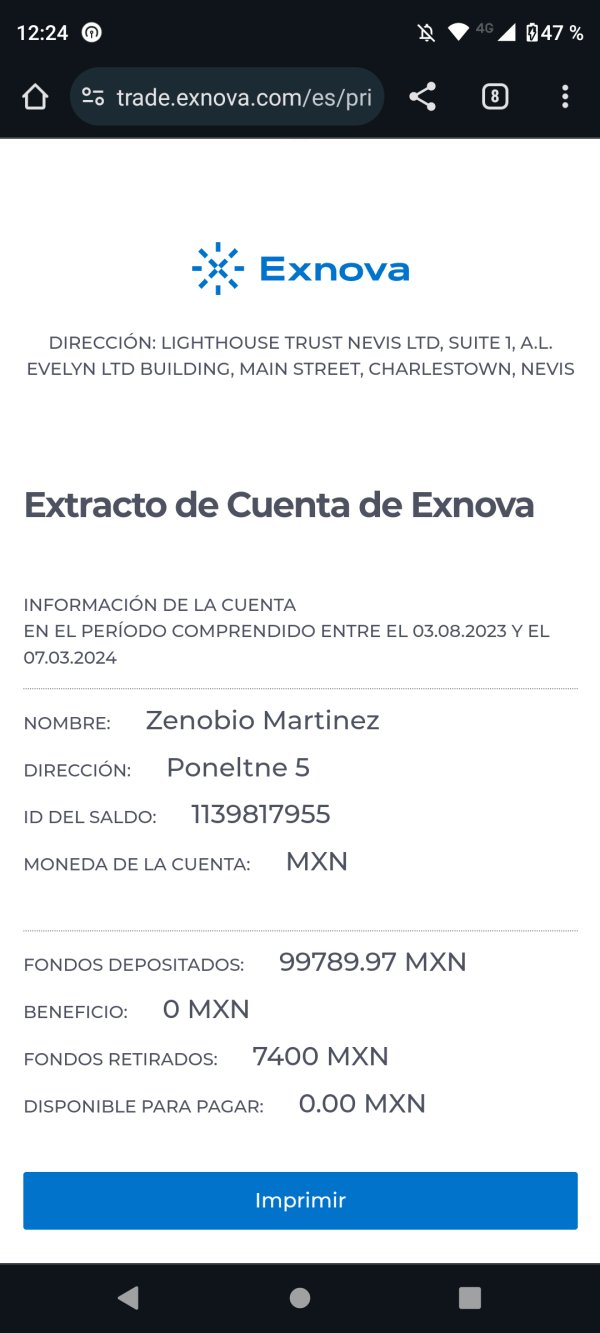Viewport: 600px width, 1333px height.
Task: Tap the Imprimir button
Action: point(300,1200)
